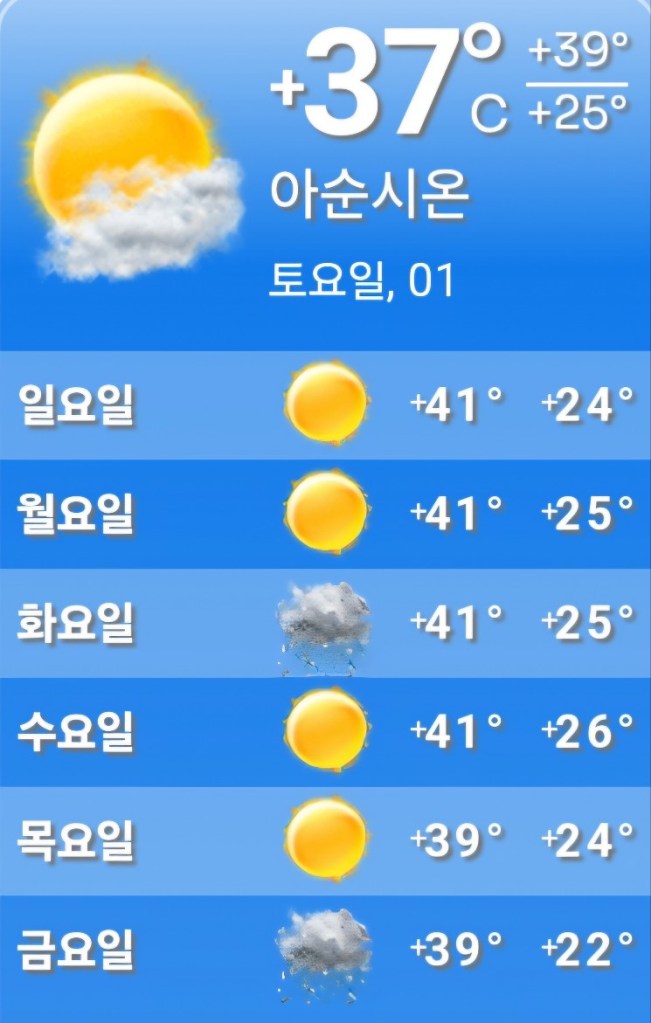The image size is (651, 1023).
Task: Open the 월요일 forecast row
Action: pos(325,514)
